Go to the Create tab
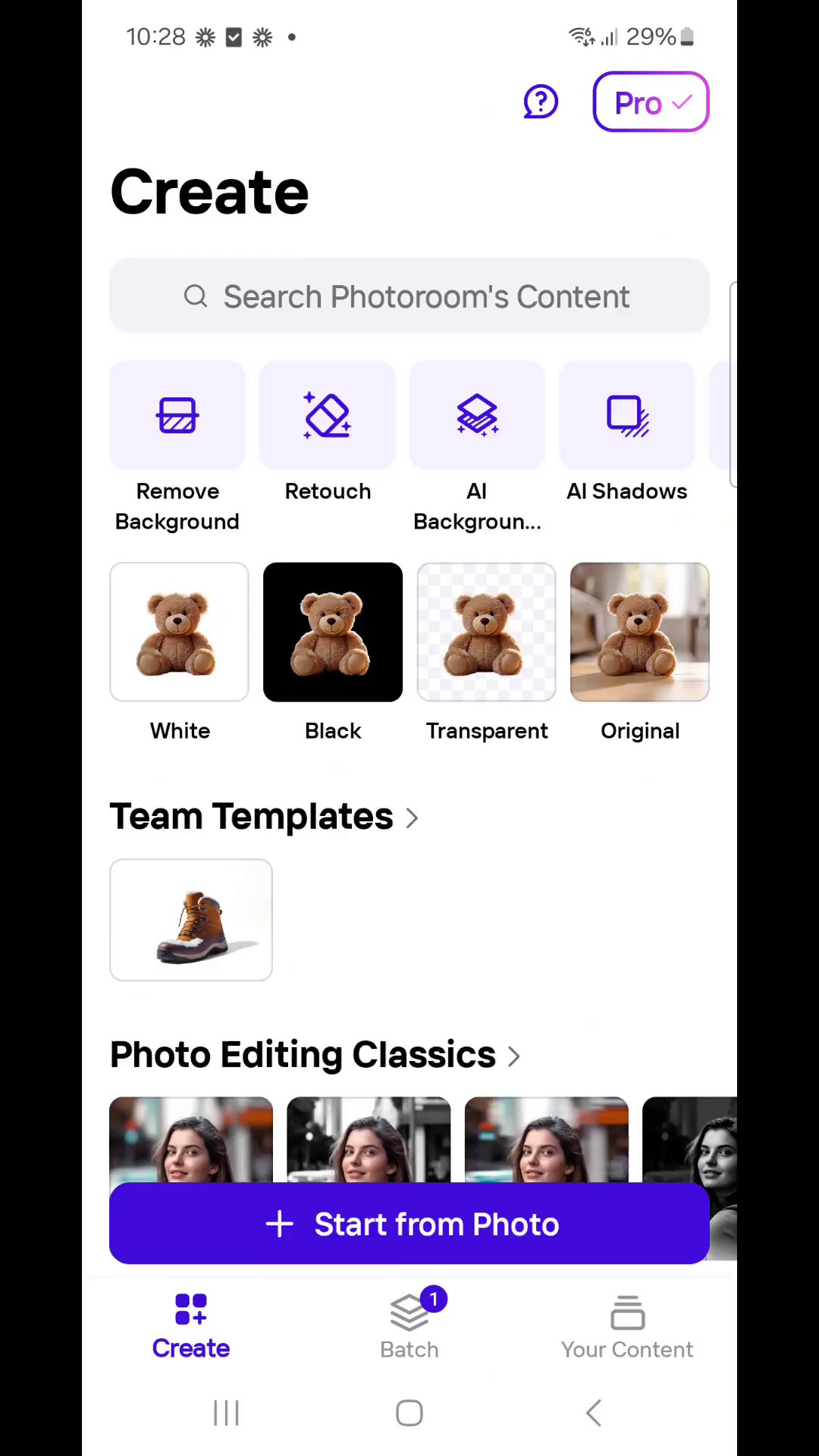The height and width of the screenshot is (1456, 819). [x=191, y=1324]
